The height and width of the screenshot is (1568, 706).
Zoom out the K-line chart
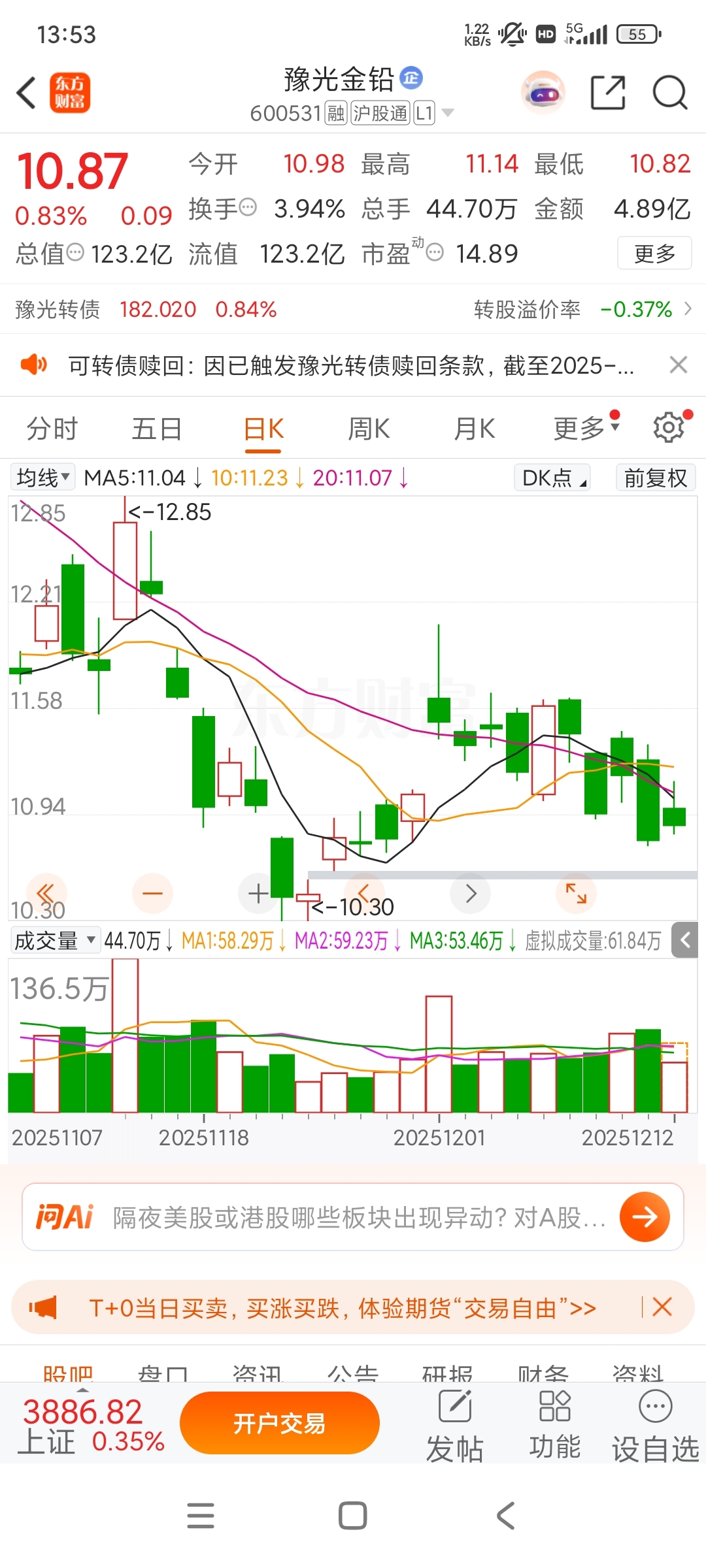tap(152, 893)
